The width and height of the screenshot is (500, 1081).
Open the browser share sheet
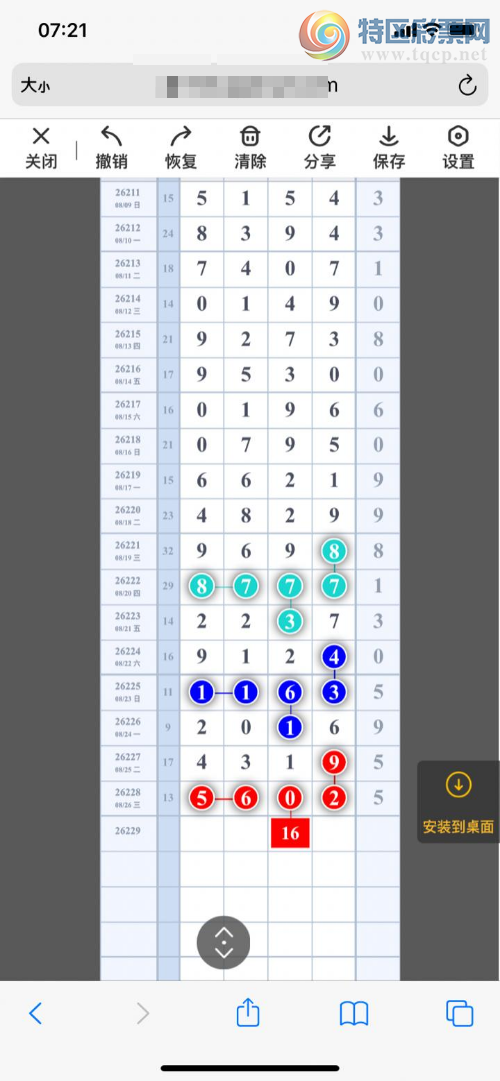[248, 1012]
